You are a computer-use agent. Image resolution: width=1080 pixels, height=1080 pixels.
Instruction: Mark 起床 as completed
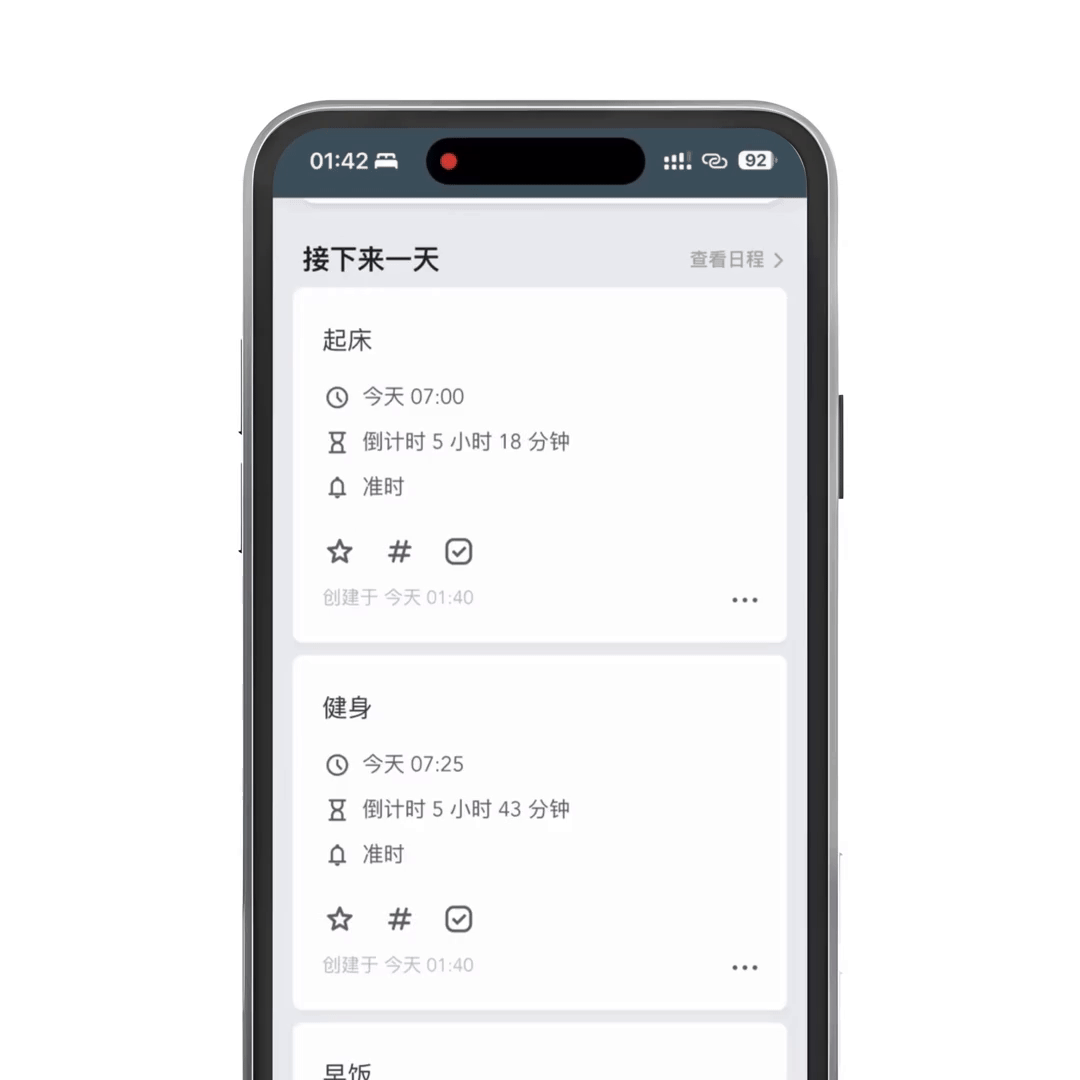point(458,552)
